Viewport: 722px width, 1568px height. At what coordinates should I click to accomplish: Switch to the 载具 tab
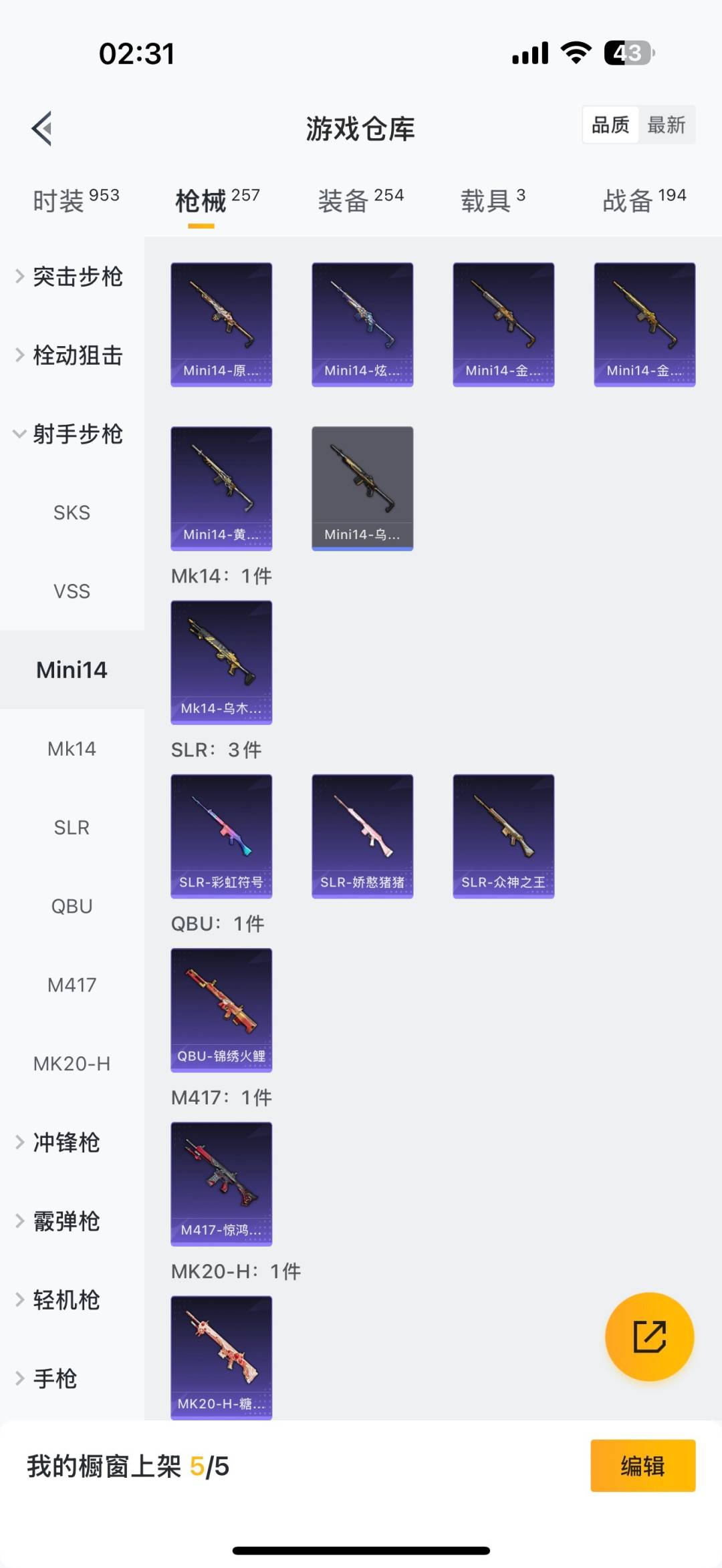click(x=493, y=200)
